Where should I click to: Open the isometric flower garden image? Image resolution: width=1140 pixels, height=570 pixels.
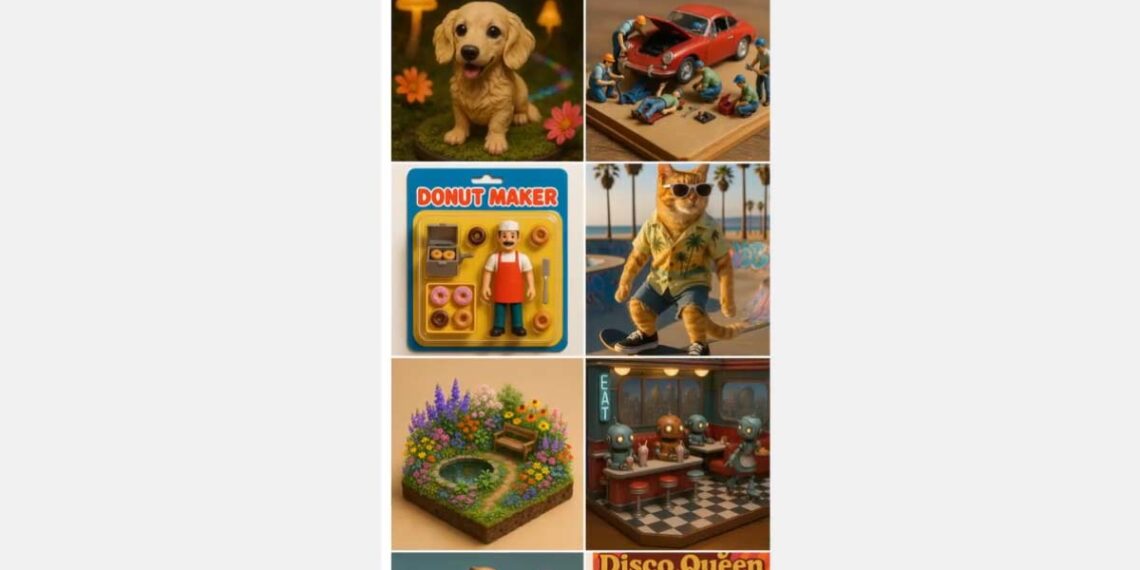pos(487,454)
